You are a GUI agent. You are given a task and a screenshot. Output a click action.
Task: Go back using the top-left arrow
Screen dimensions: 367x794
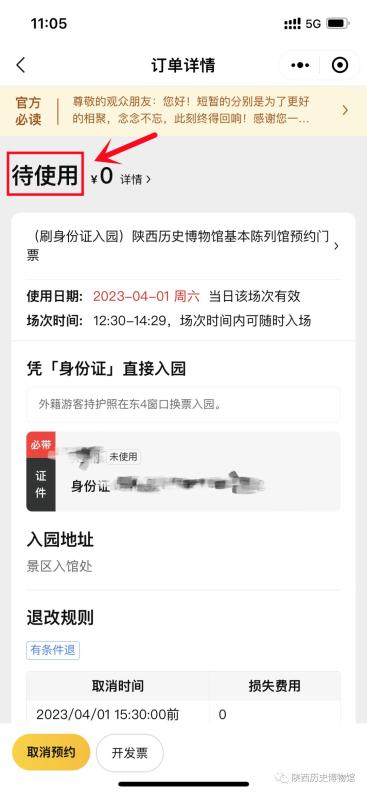[x=20, y=65]
